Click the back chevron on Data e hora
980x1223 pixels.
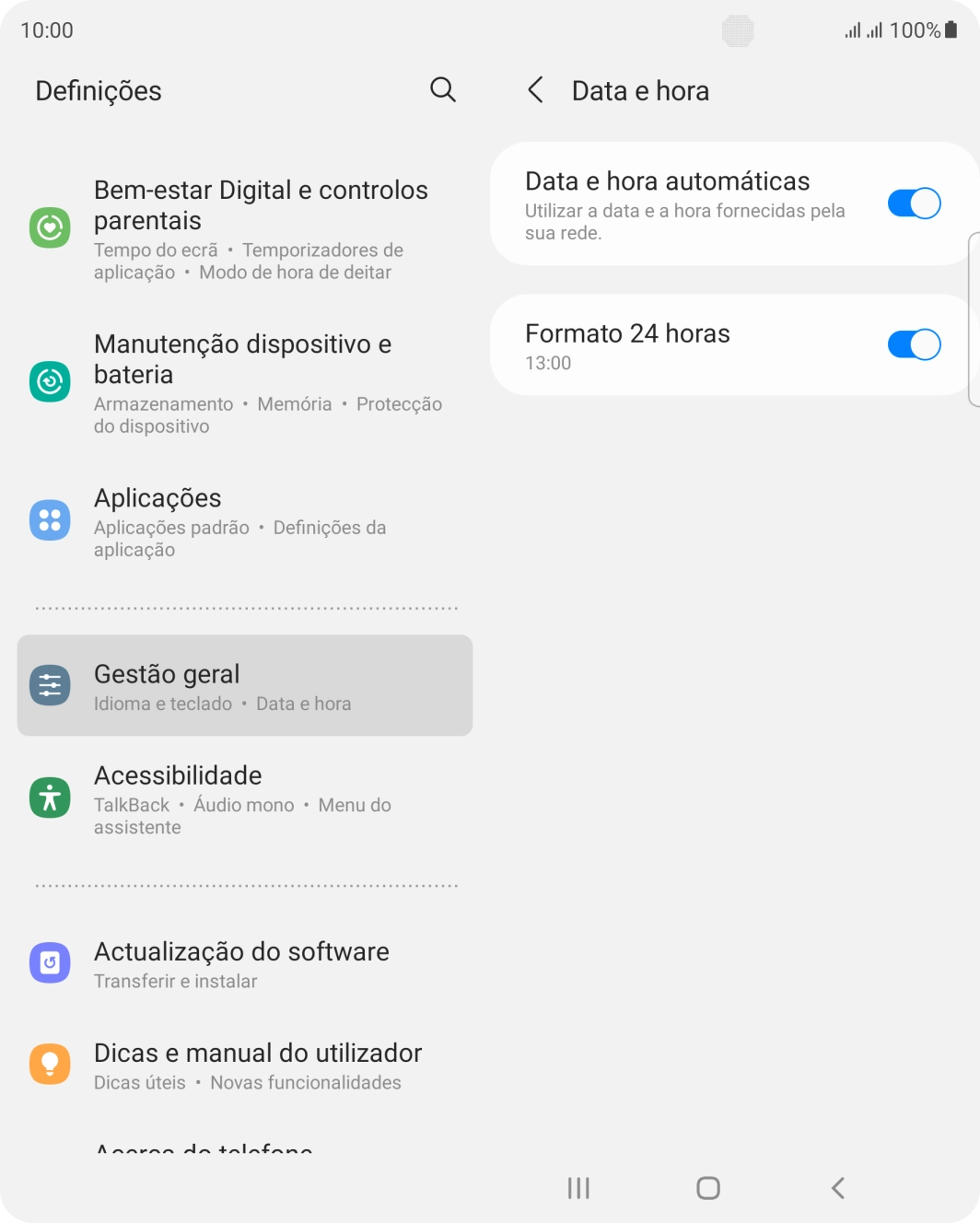coord(536,89)
